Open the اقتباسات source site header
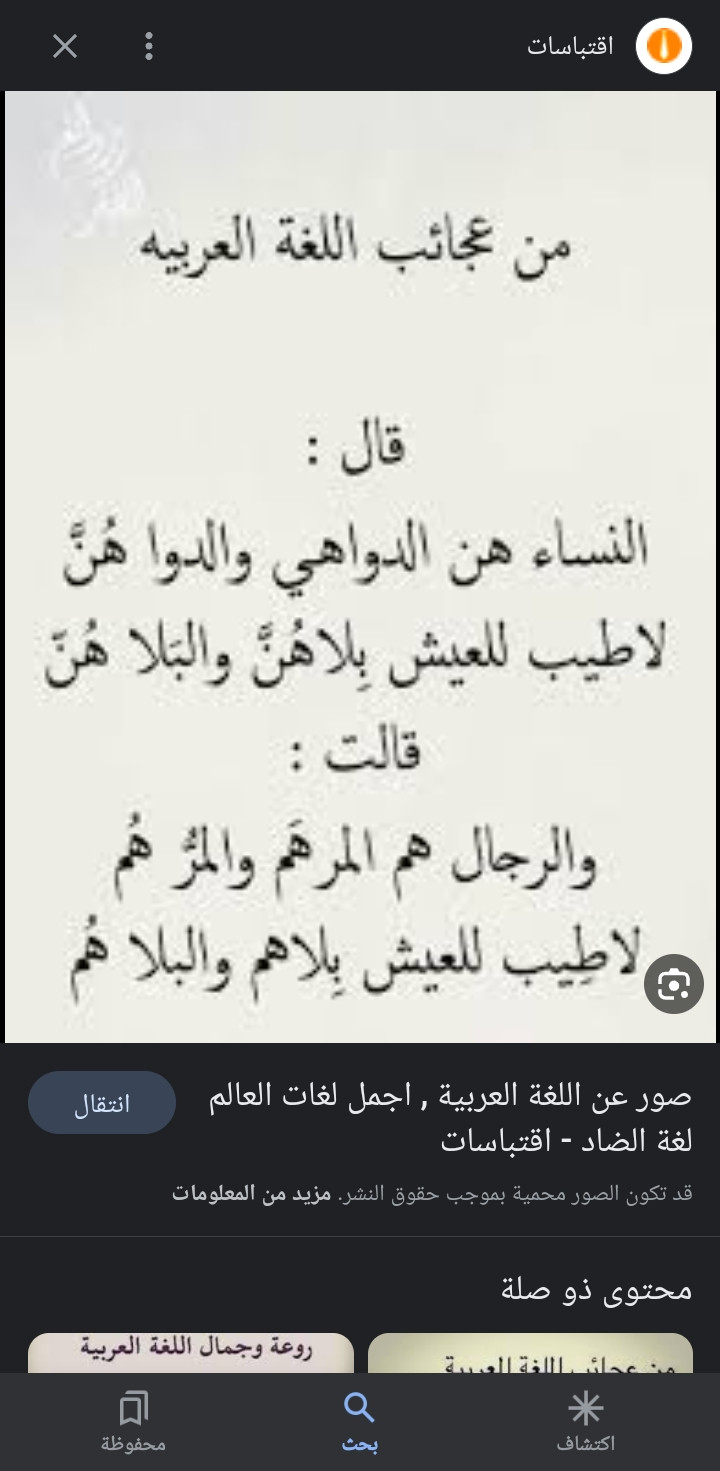This screenshot has height=1471, width=720. pos(610,46)
